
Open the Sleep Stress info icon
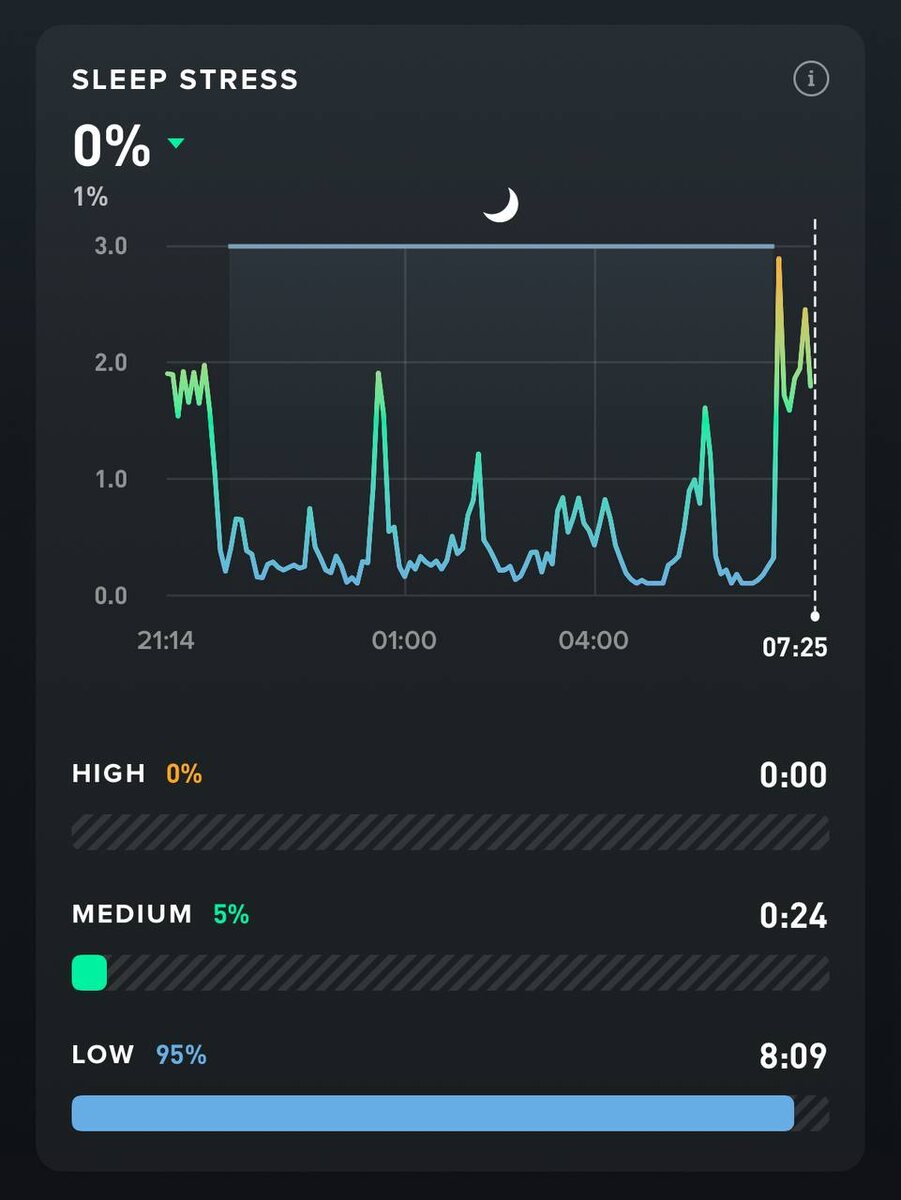click(x=811, y=78)
